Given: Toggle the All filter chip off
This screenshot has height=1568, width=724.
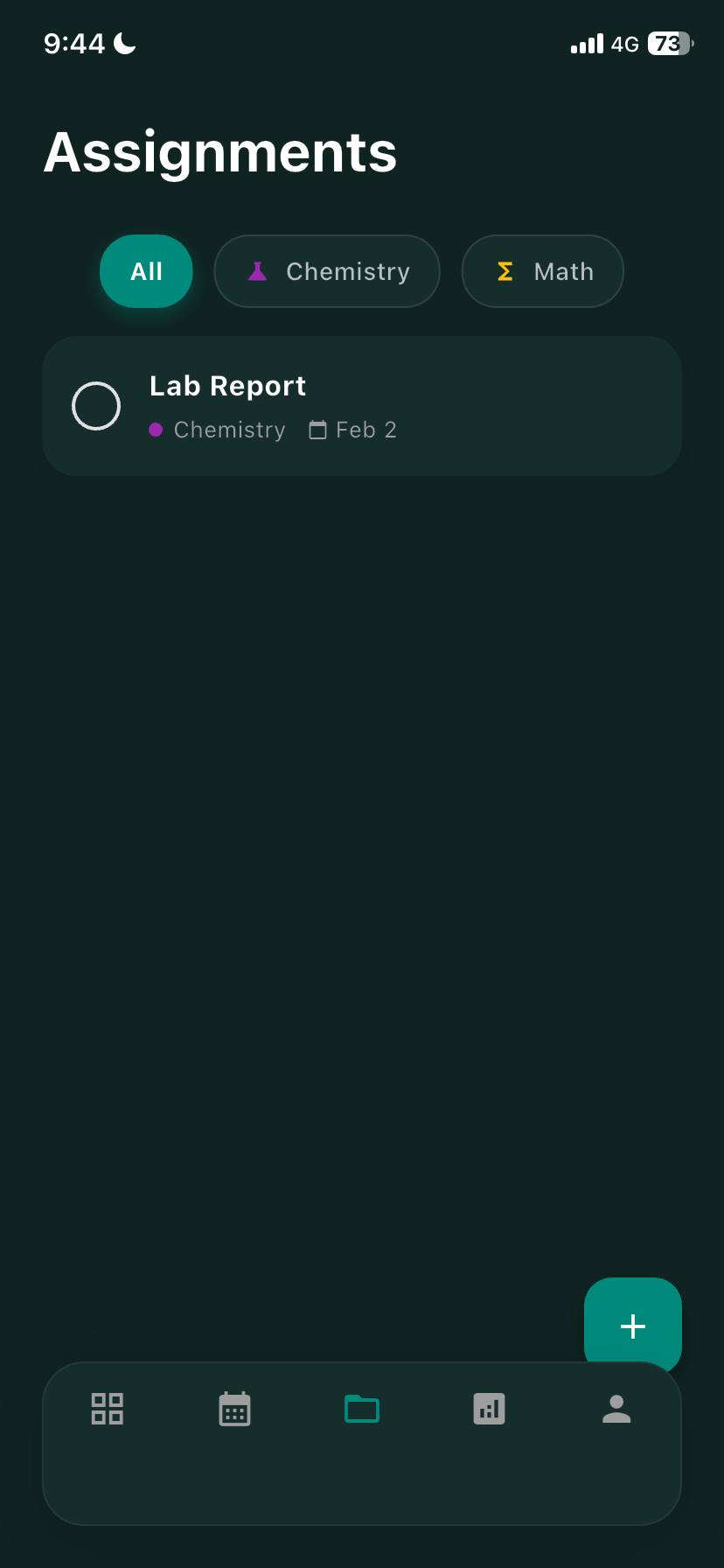Looking at the screenshot, I should pyautogui.click(x=146, y=271).
